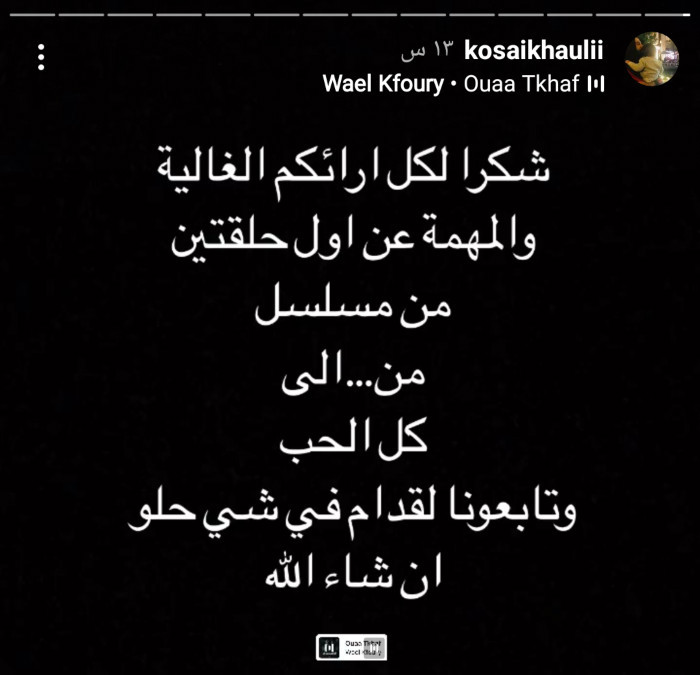Open the Wael Kfoury Ouaa Tkhaf music
This screenshot has width=700, height=675.
[x=455, y=84]
